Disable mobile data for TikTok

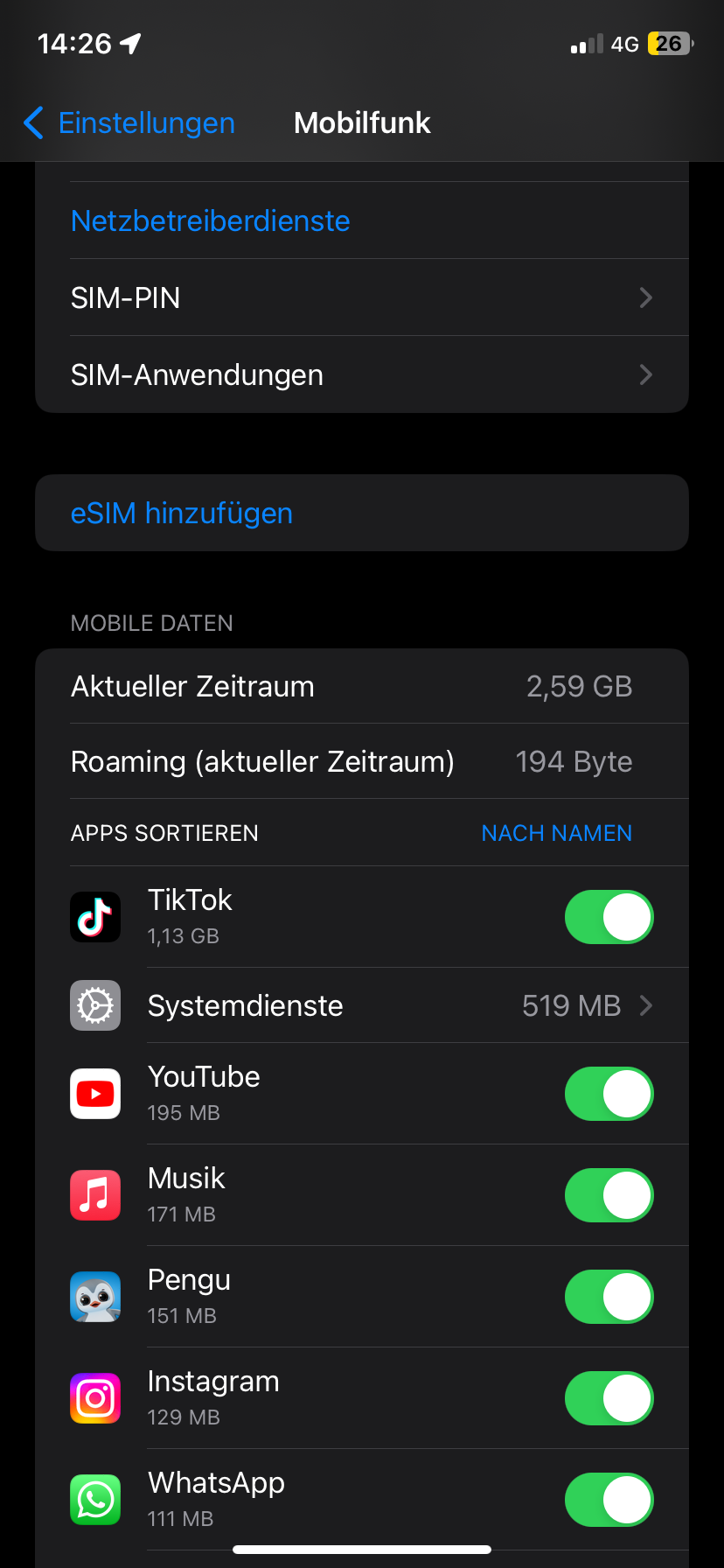609,917
